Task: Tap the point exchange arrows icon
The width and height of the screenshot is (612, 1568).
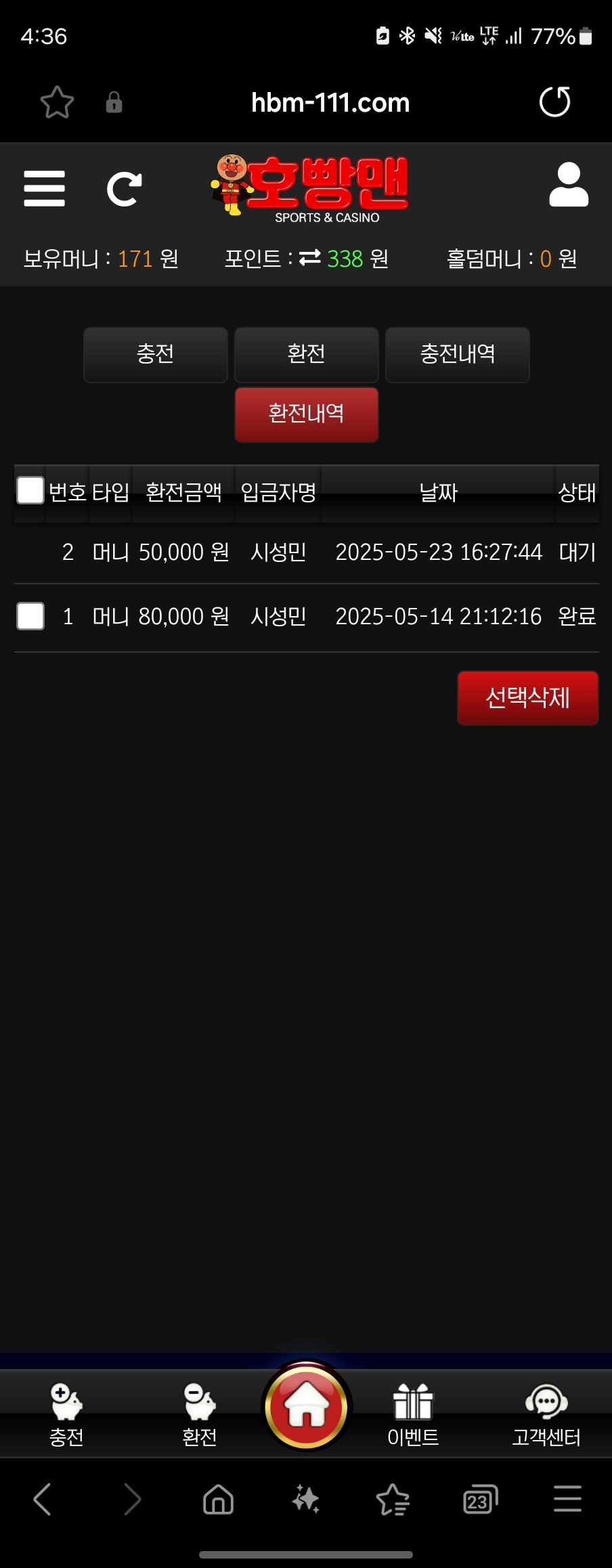Action: click(x=310, y=258)
